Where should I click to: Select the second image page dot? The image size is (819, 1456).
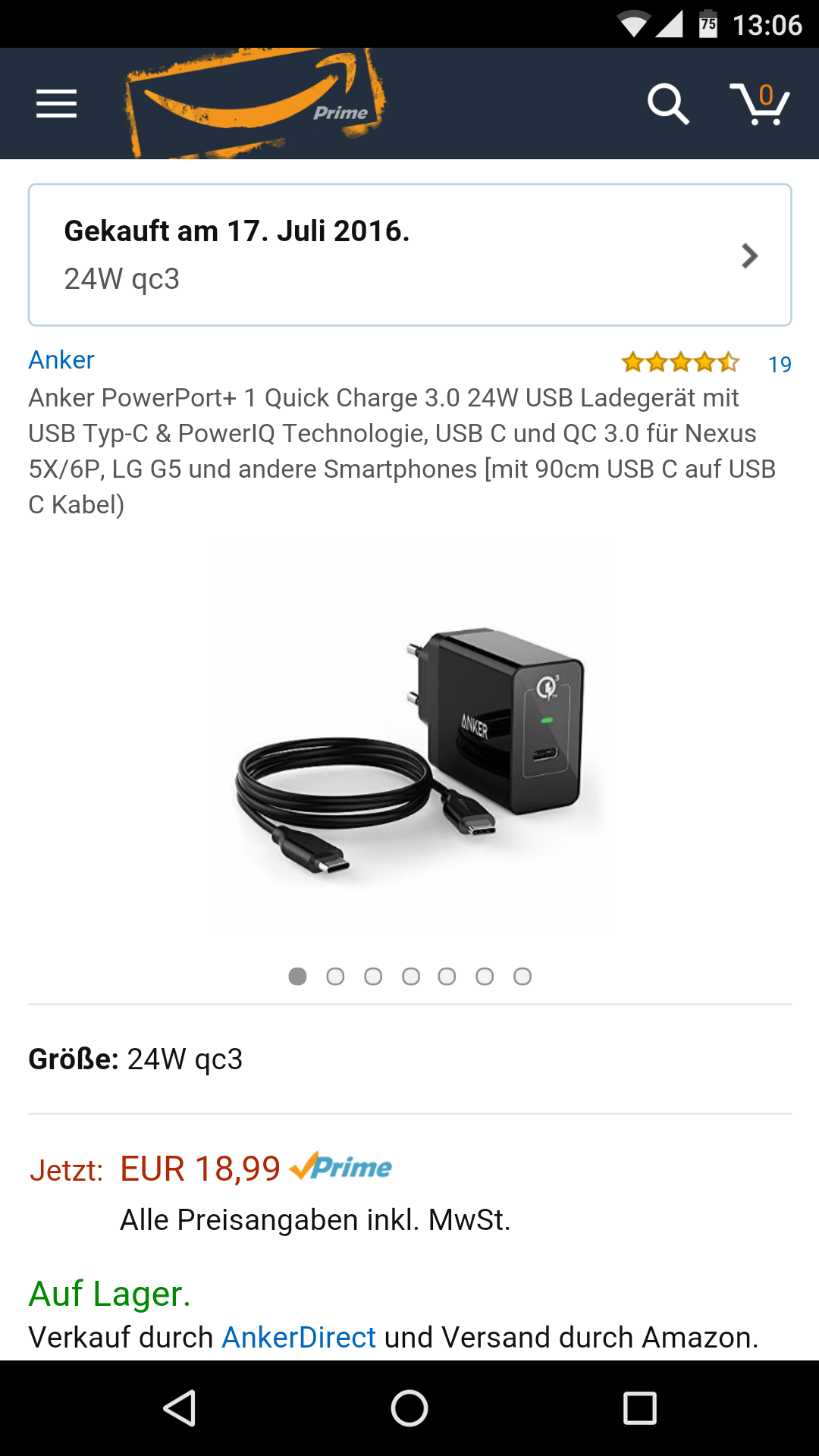pos(335,977)
